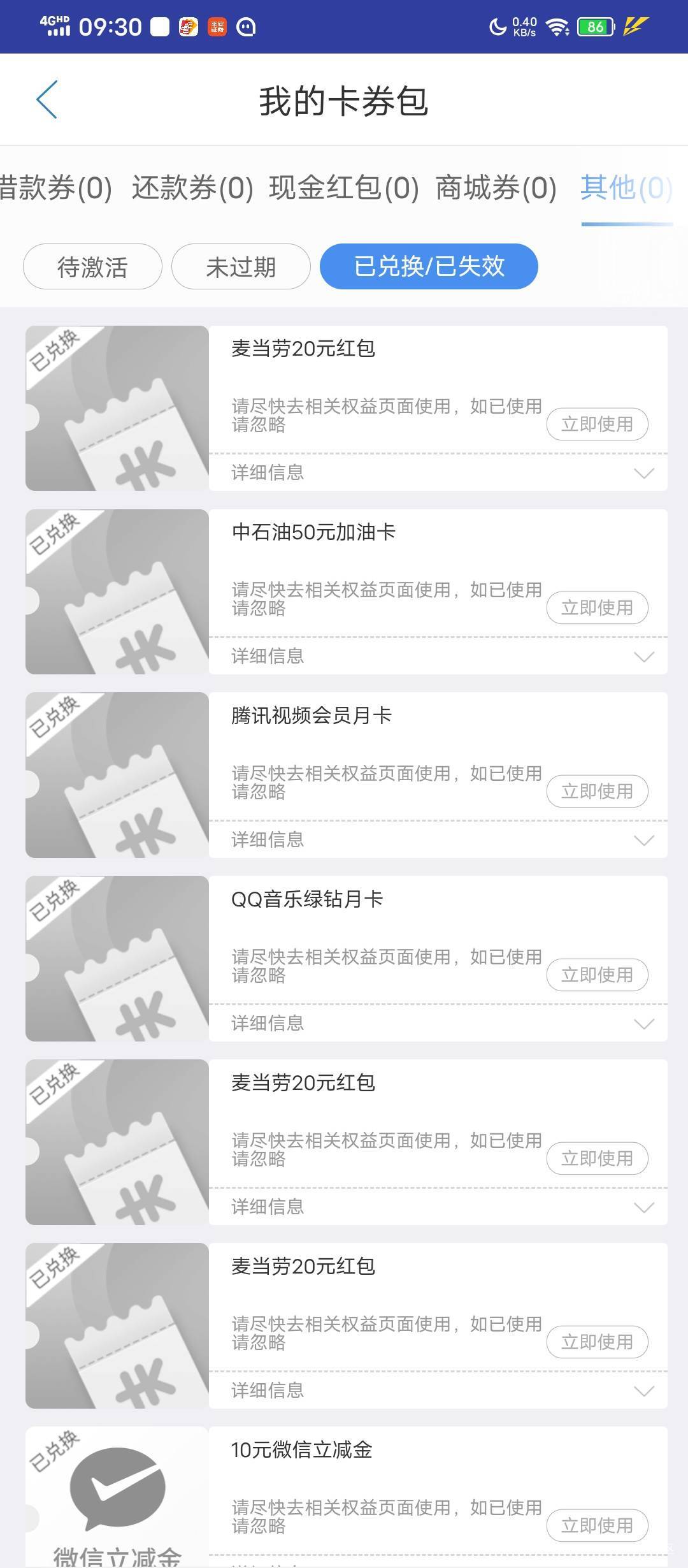Screen dimensions: 688x1568
Task: Tap 立即使用 on QQ音乐绿钻月卡
Action: tap(598, 975)
